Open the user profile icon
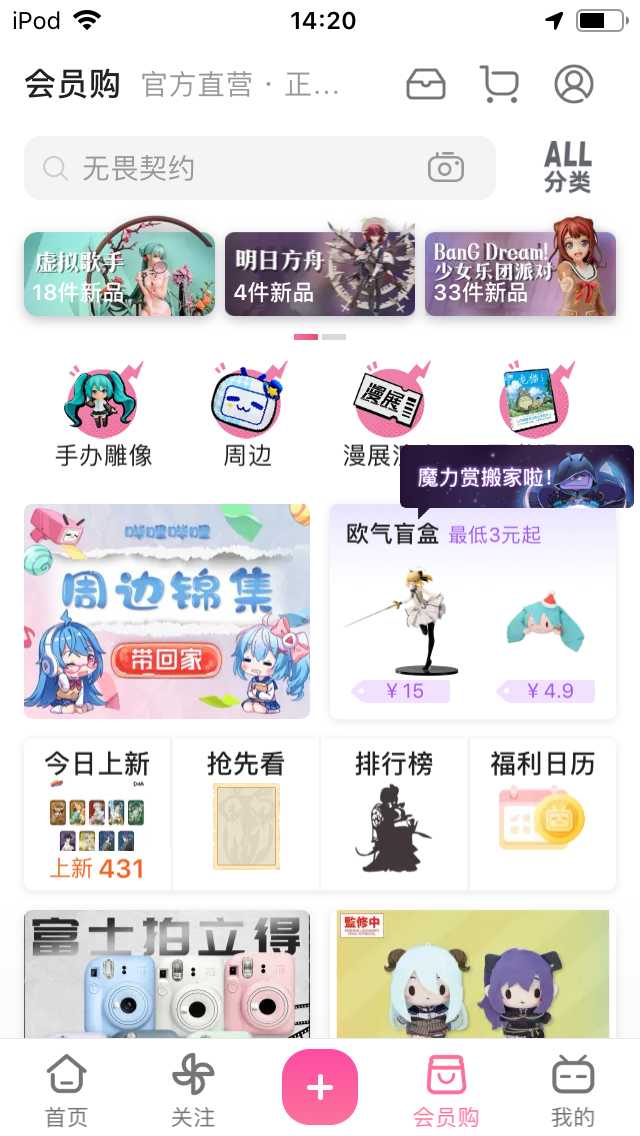 click(x=574, y=84)
